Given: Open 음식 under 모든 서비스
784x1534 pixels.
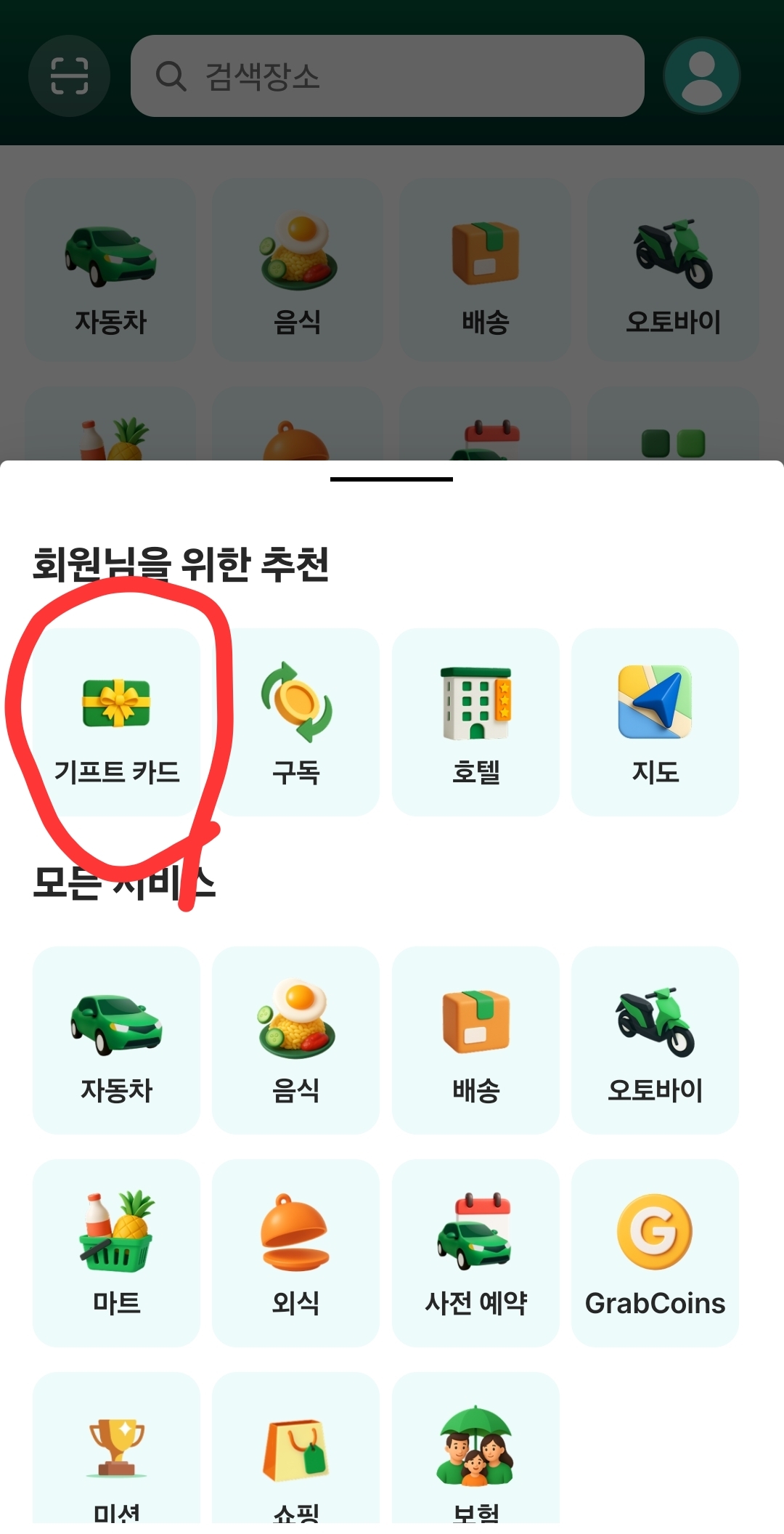Looking at the screenshot, I should click(x=295, y=1039).
